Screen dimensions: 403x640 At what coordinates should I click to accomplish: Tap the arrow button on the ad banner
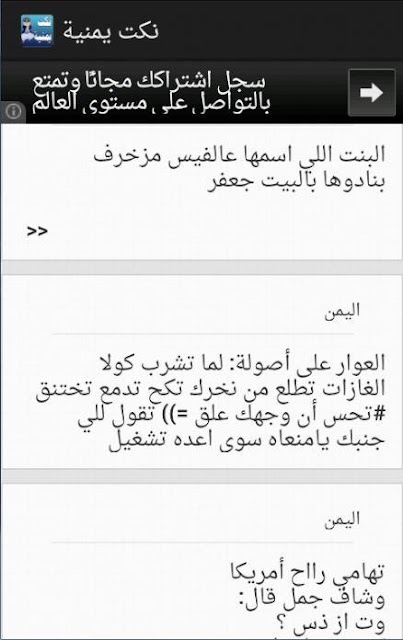(372, 93)
